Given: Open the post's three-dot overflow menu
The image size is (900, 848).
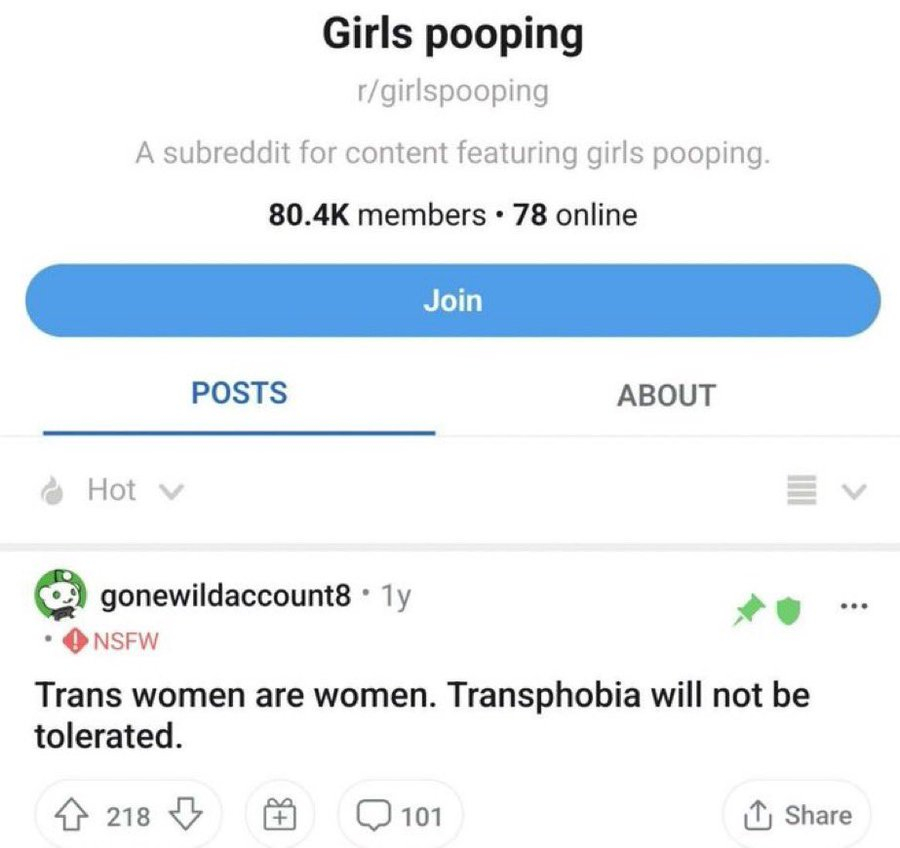Looking at the screenshot, I should coord(854,605).
